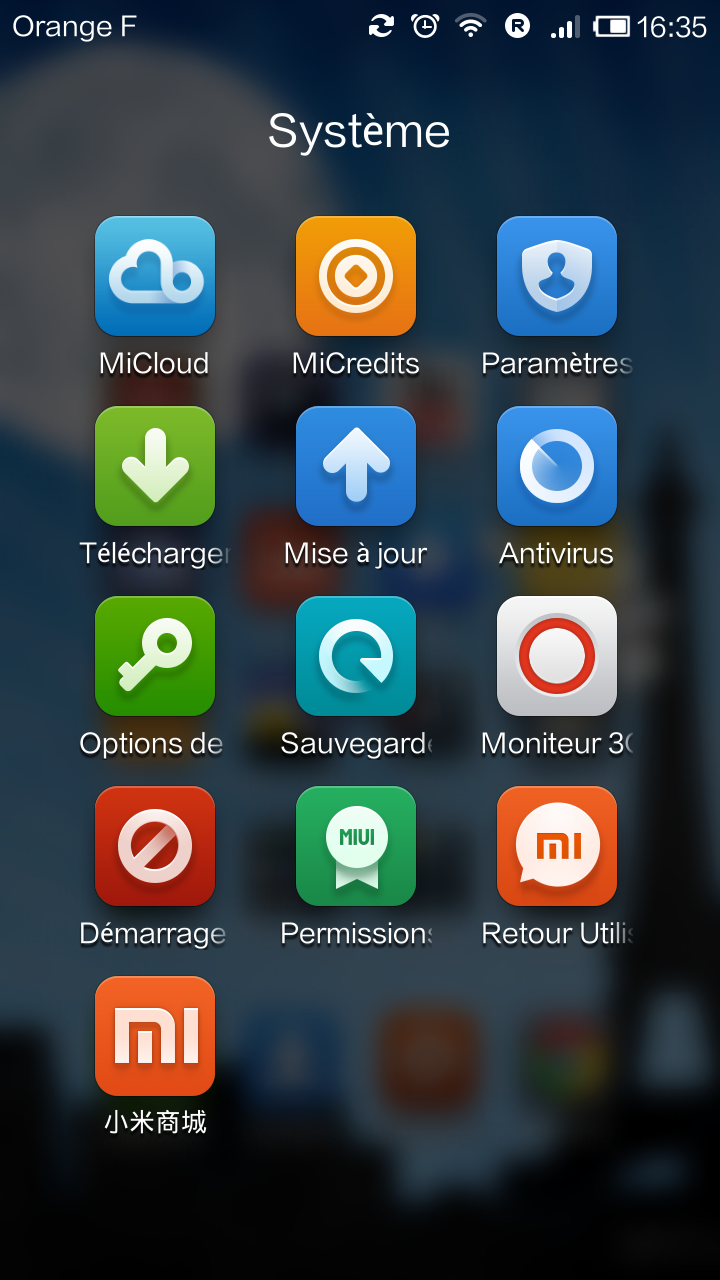Open the MiCloud app

(x=155, y=276)
